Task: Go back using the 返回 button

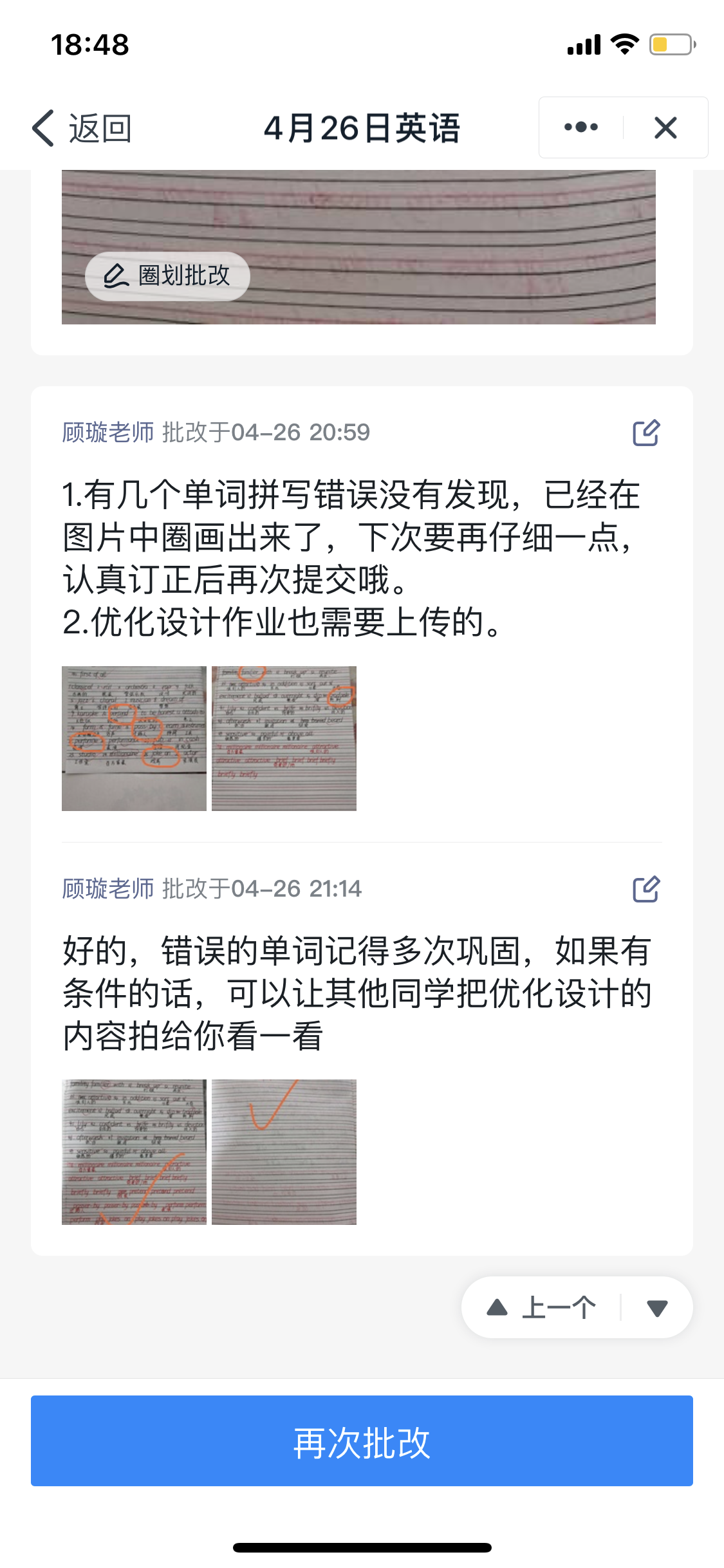Action: pos(82,128)
